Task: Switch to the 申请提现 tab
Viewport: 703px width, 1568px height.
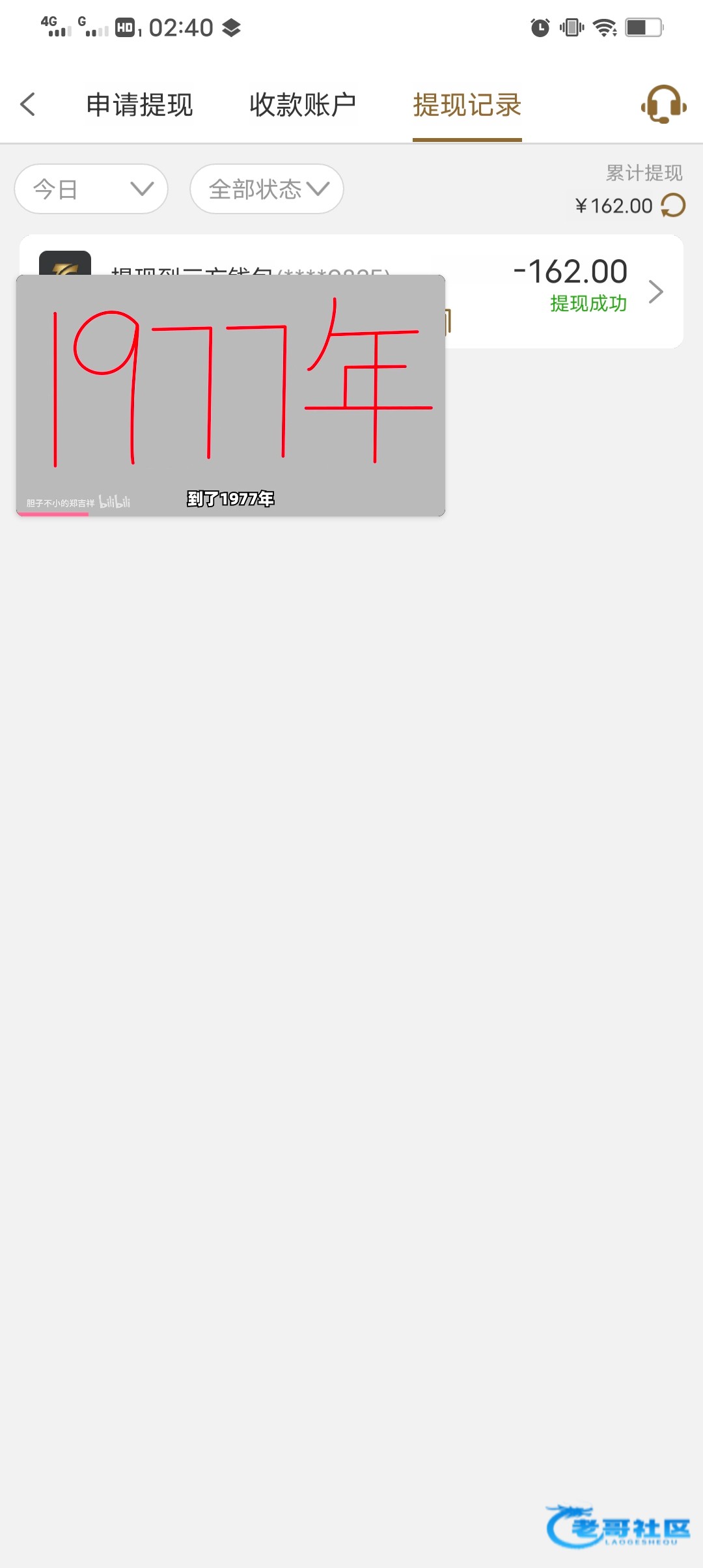Action: pos(139,105)
